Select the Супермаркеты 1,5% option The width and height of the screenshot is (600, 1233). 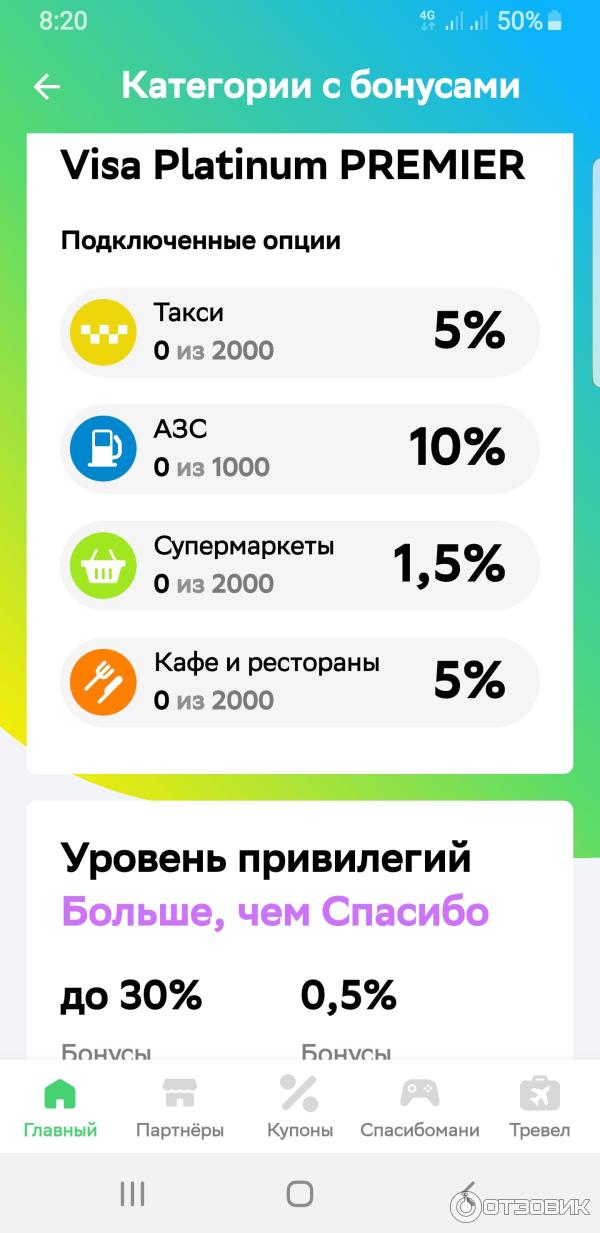(299, 565)
